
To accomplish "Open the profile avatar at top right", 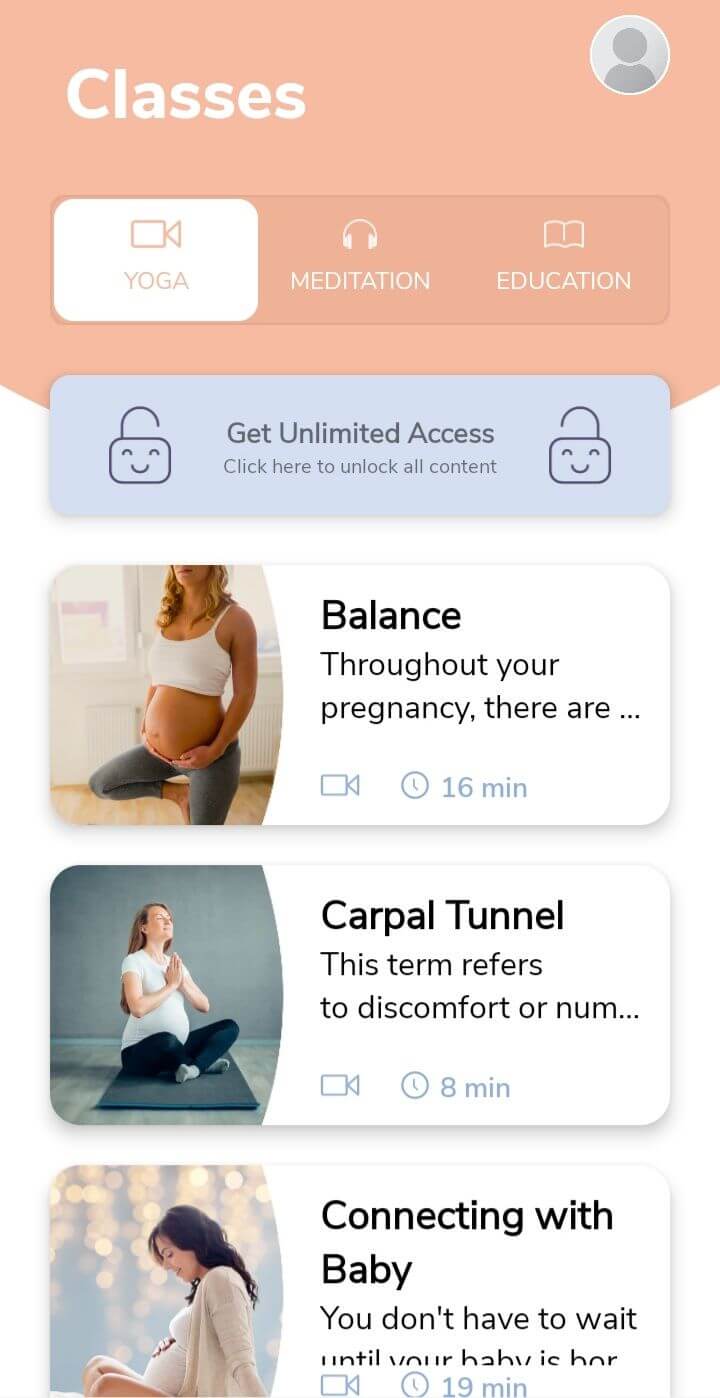I will coord(629,55).
